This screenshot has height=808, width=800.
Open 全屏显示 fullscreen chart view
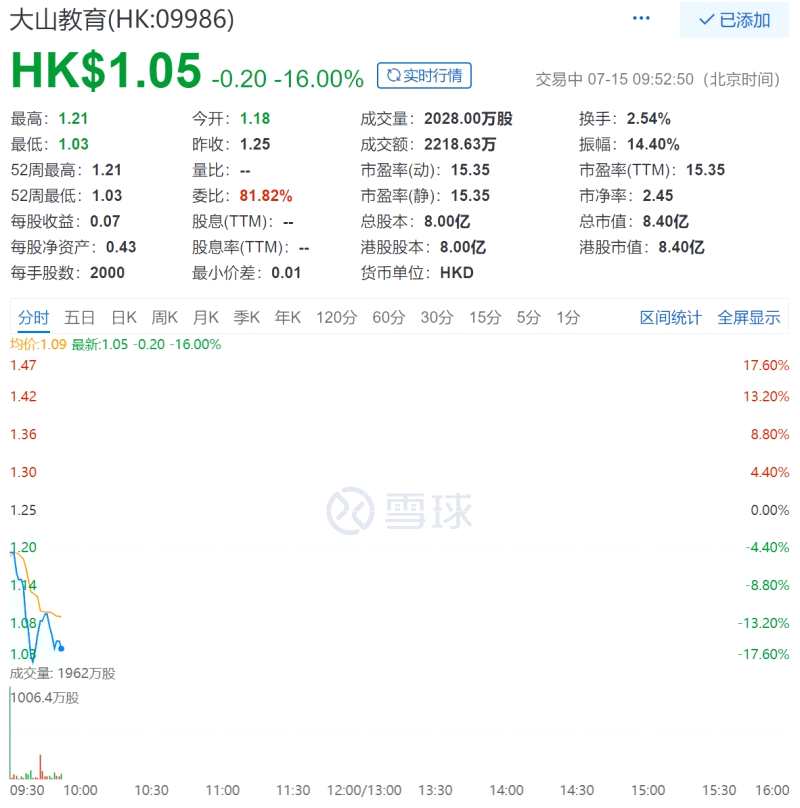(x=748, y=318)
